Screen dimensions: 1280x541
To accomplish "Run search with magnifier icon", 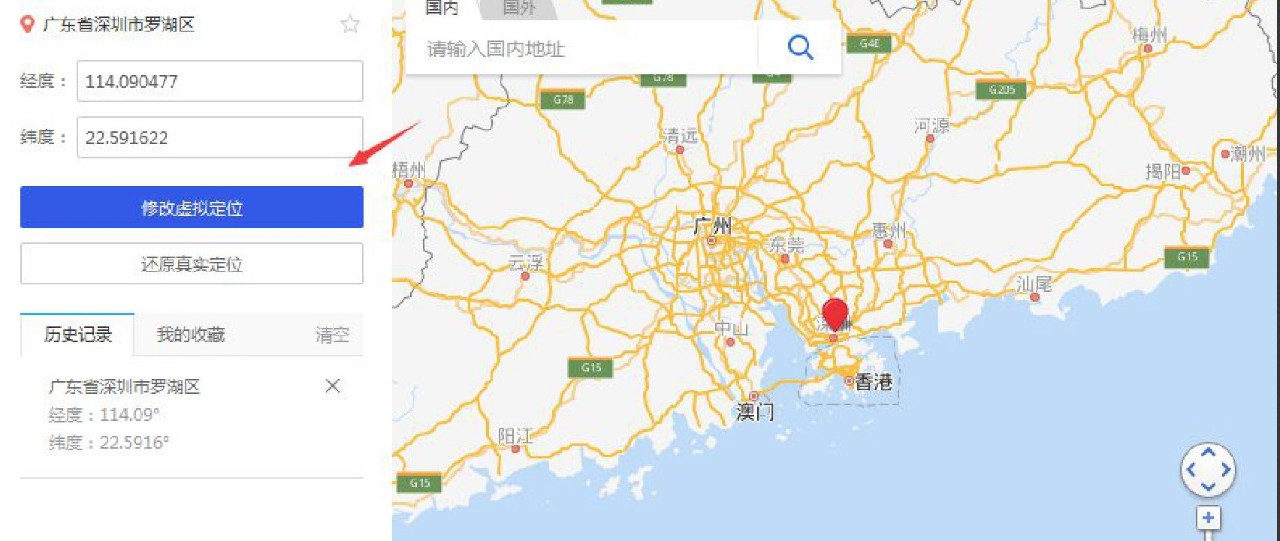I will point(800,47).
